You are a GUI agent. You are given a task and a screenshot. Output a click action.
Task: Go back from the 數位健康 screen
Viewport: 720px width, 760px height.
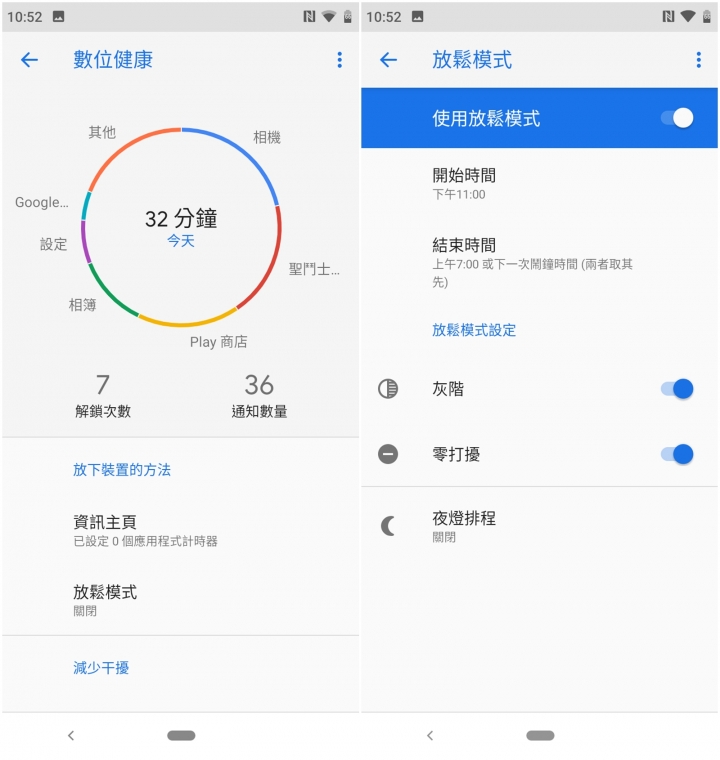pyautogui.click(x=29, y=60)
